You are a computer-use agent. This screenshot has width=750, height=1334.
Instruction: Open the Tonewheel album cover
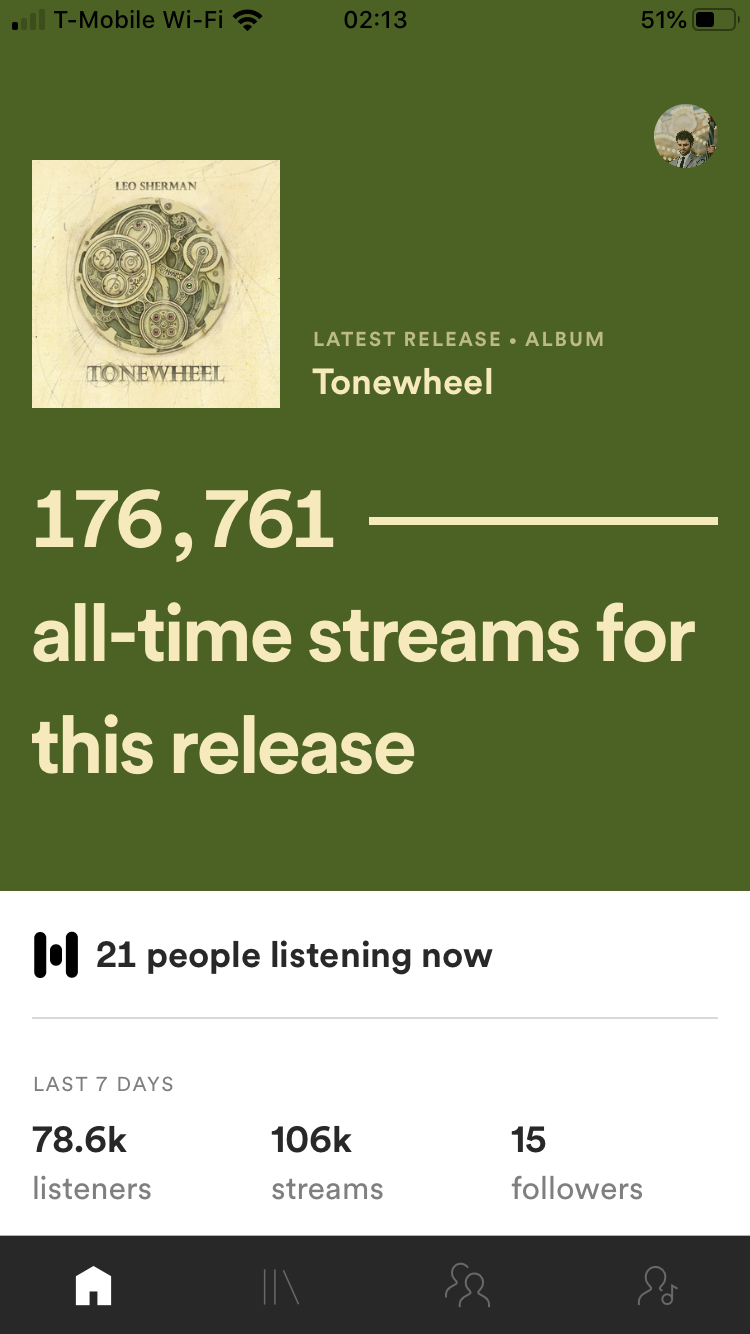[x=156, y=284]
